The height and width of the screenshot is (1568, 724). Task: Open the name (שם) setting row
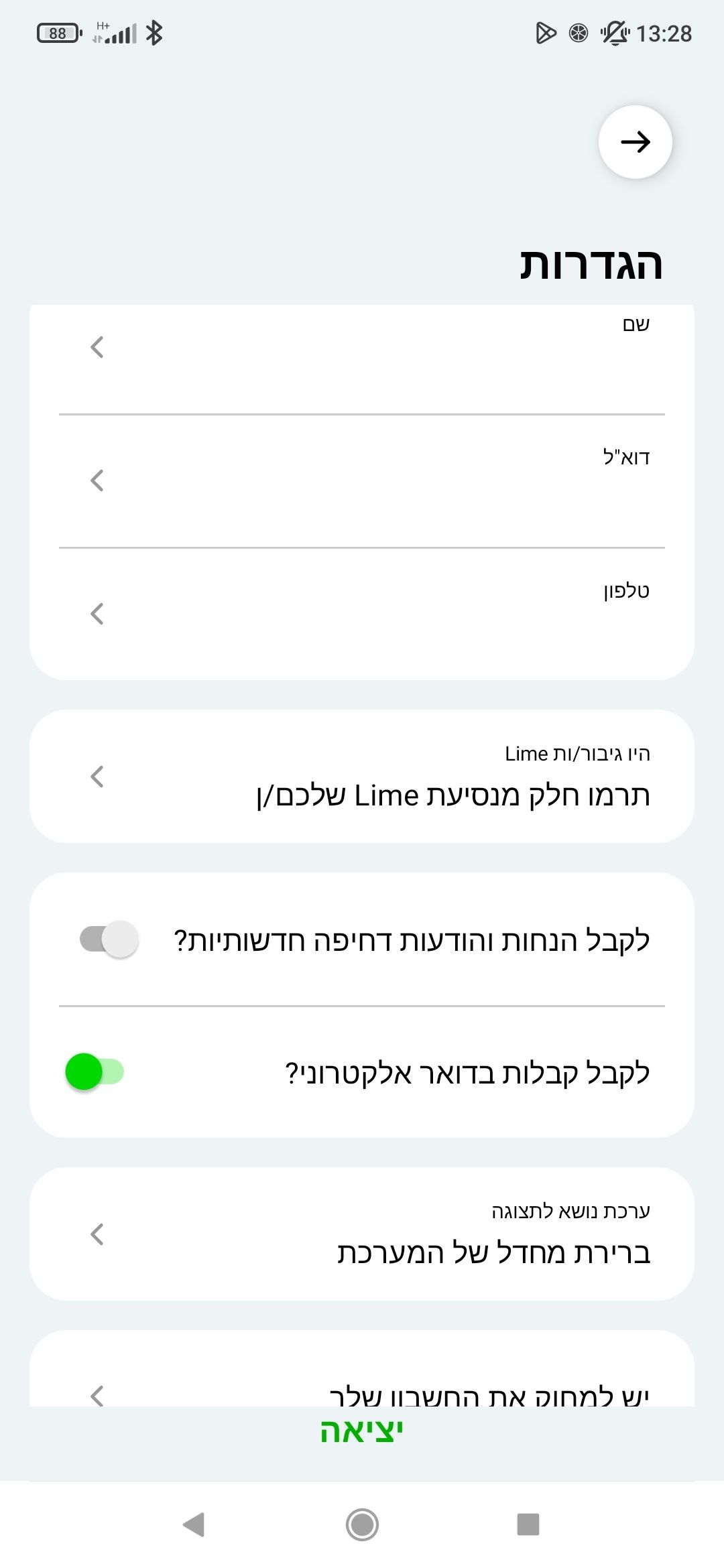pos(362,360)
